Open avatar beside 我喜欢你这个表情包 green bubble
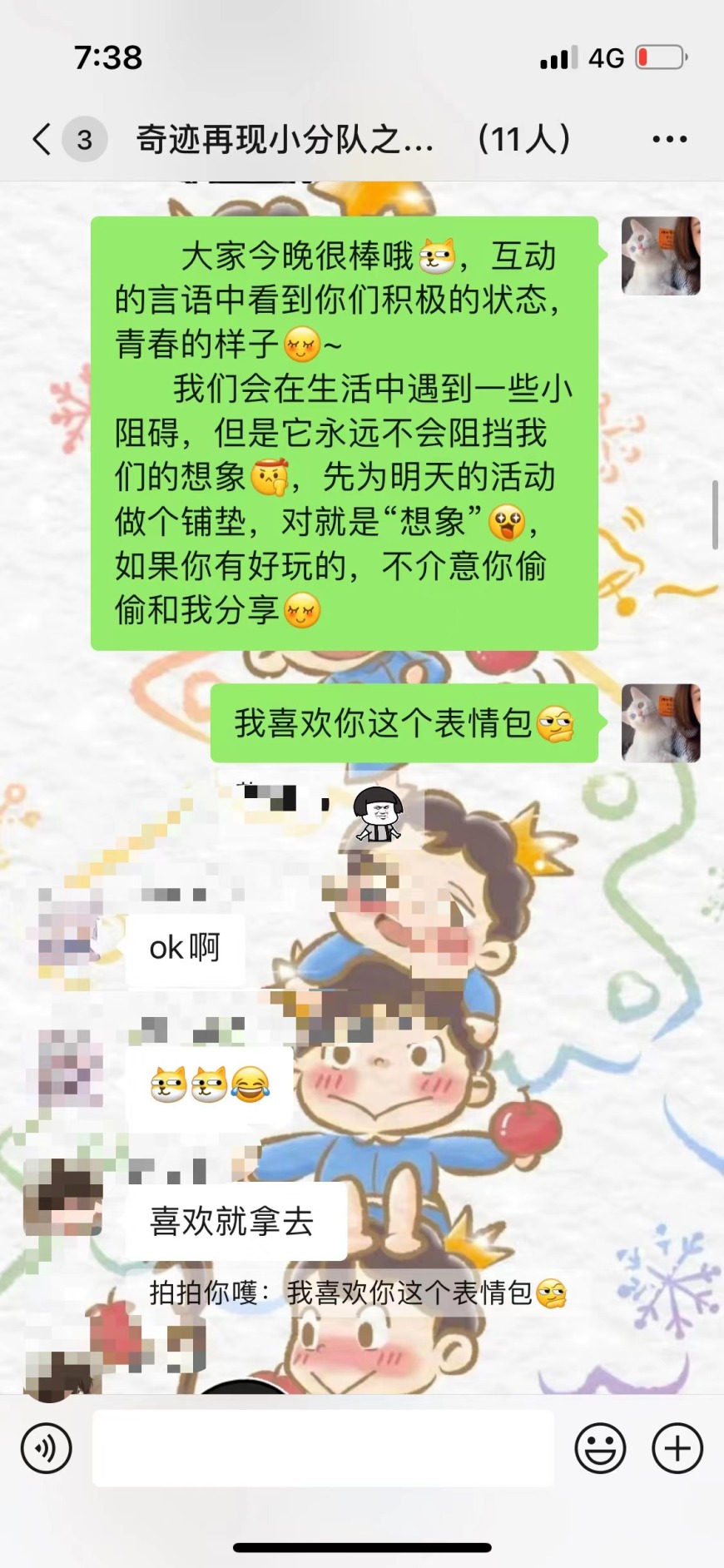The image size is (724, 1568). tap(661, 723)
